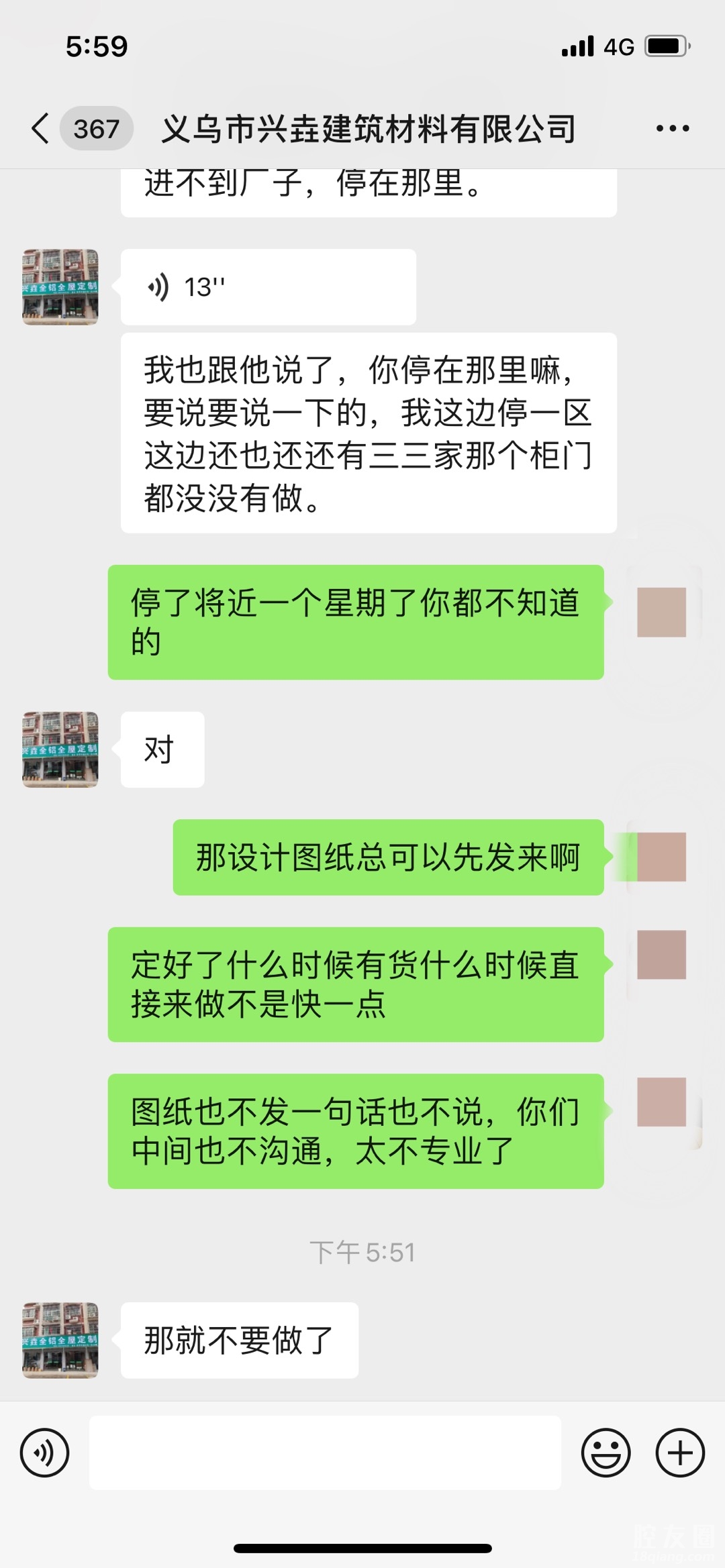This screenshot has width=725, height=1568.
Task: Open contact avatar beside the voice message
Action: point(60,287)
